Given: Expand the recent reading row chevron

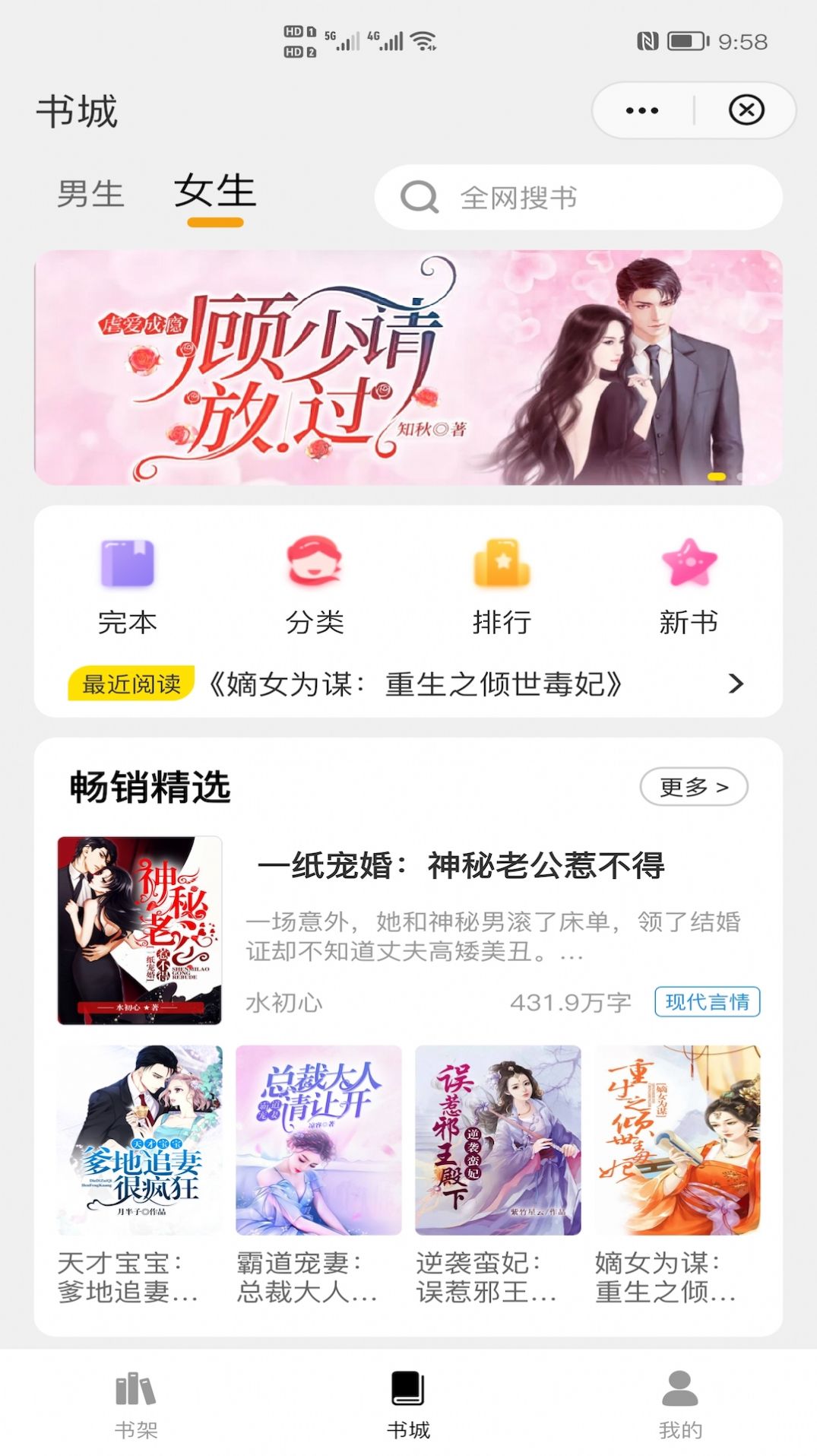Looking at the screenshot, I should [x=735, y=685].
